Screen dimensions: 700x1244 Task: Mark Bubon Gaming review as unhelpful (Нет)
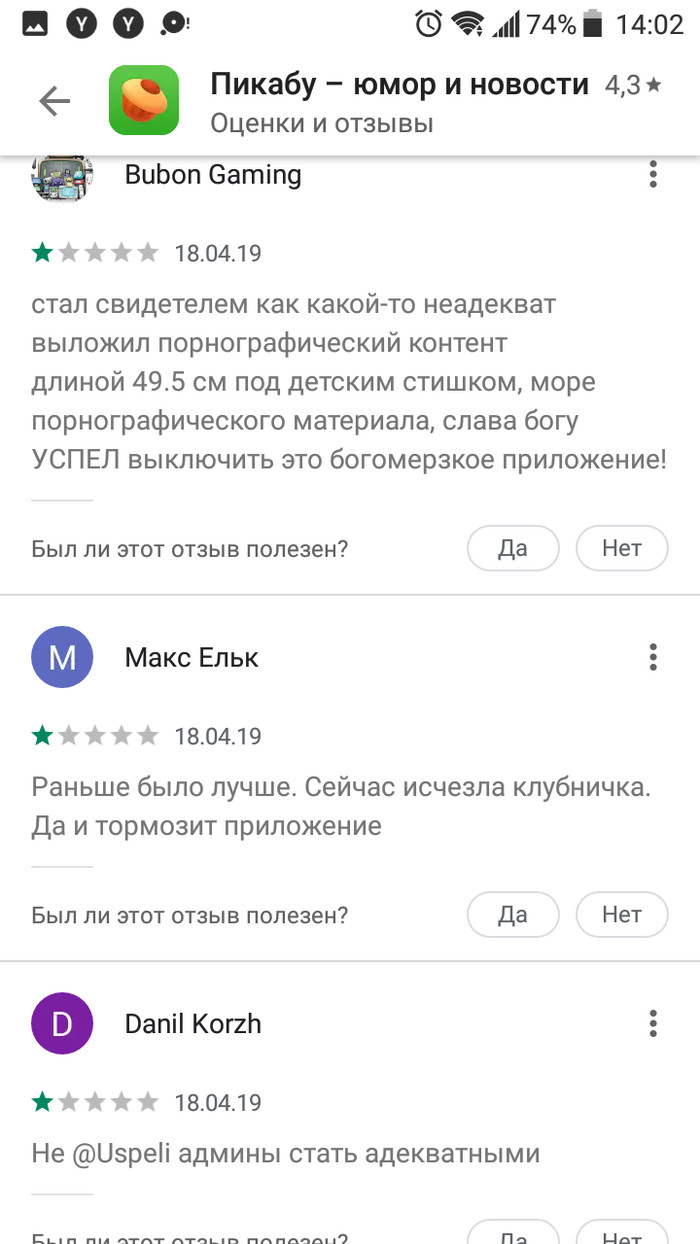tap(621, 548)
